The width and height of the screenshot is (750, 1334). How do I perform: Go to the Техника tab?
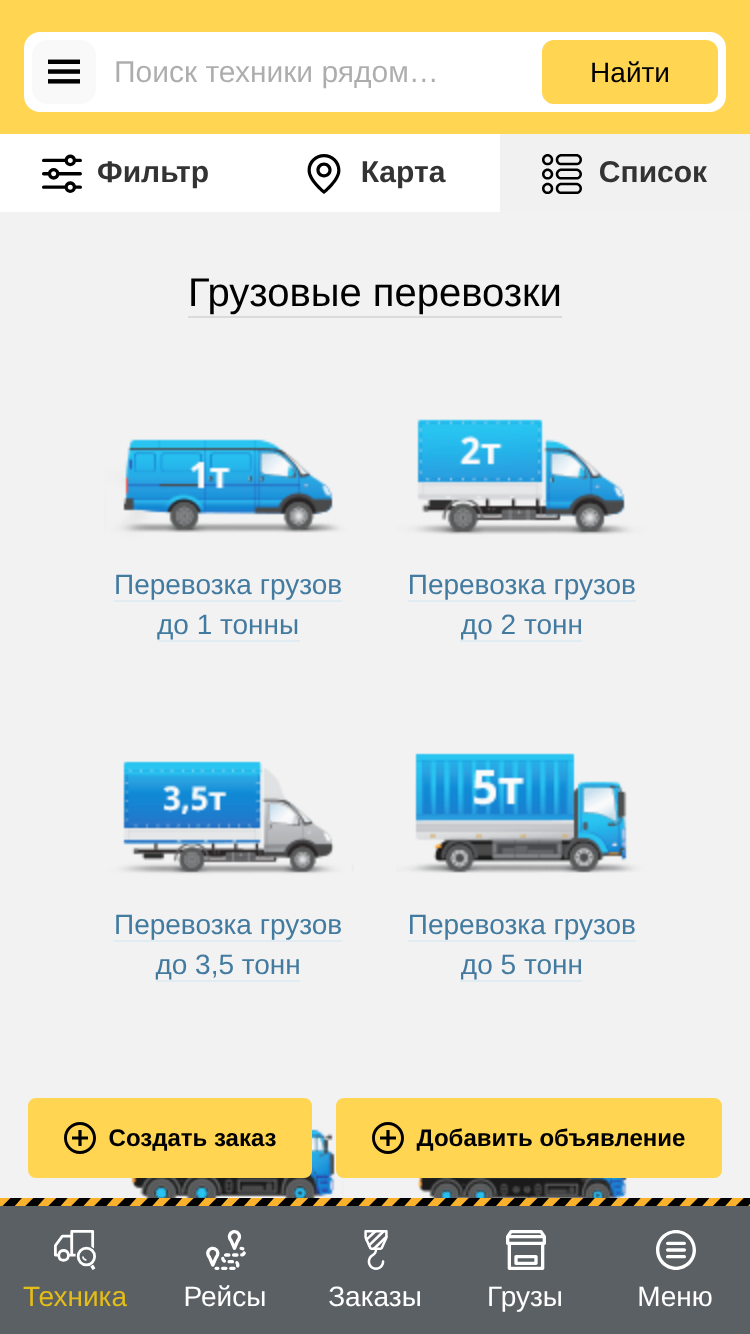75,1270
